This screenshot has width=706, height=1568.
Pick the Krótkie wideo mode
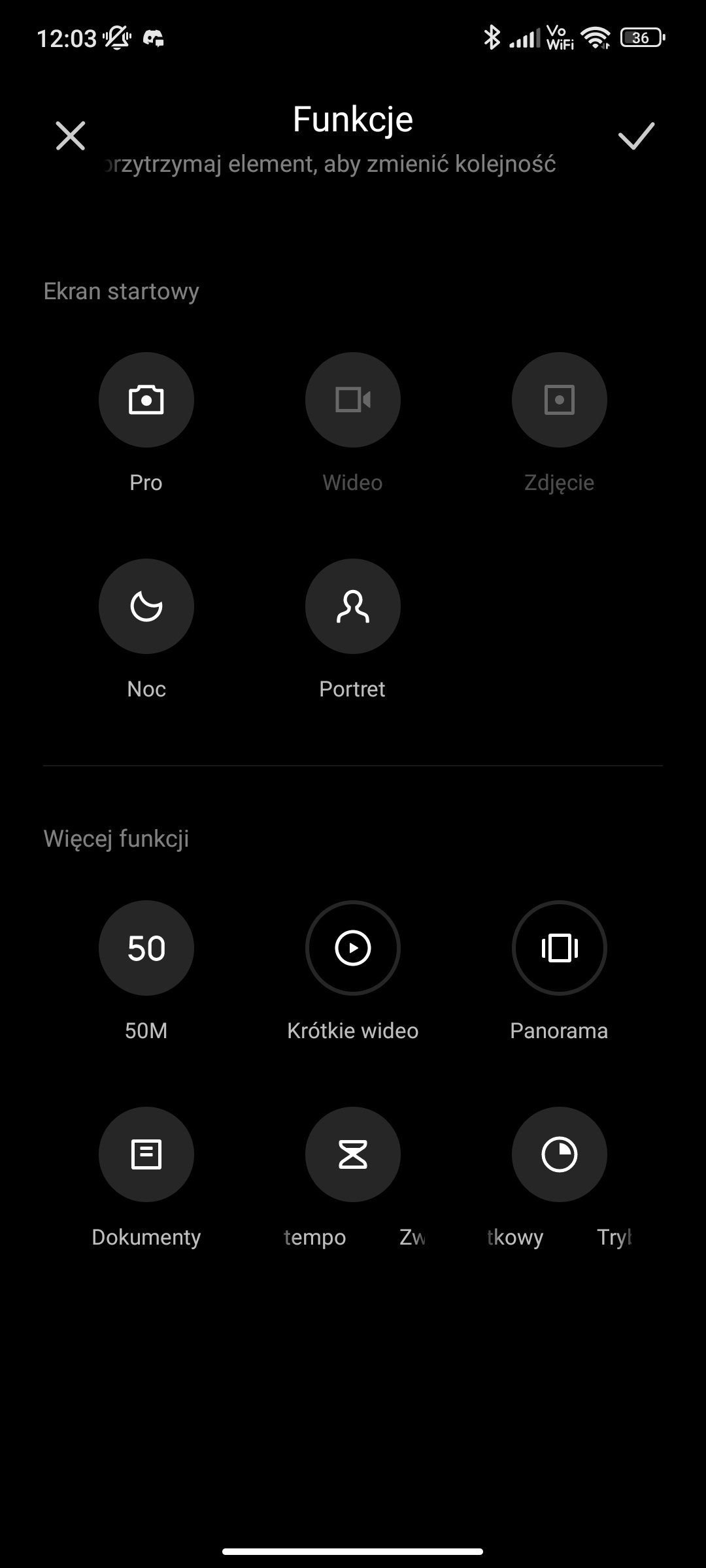click(353, 948)
